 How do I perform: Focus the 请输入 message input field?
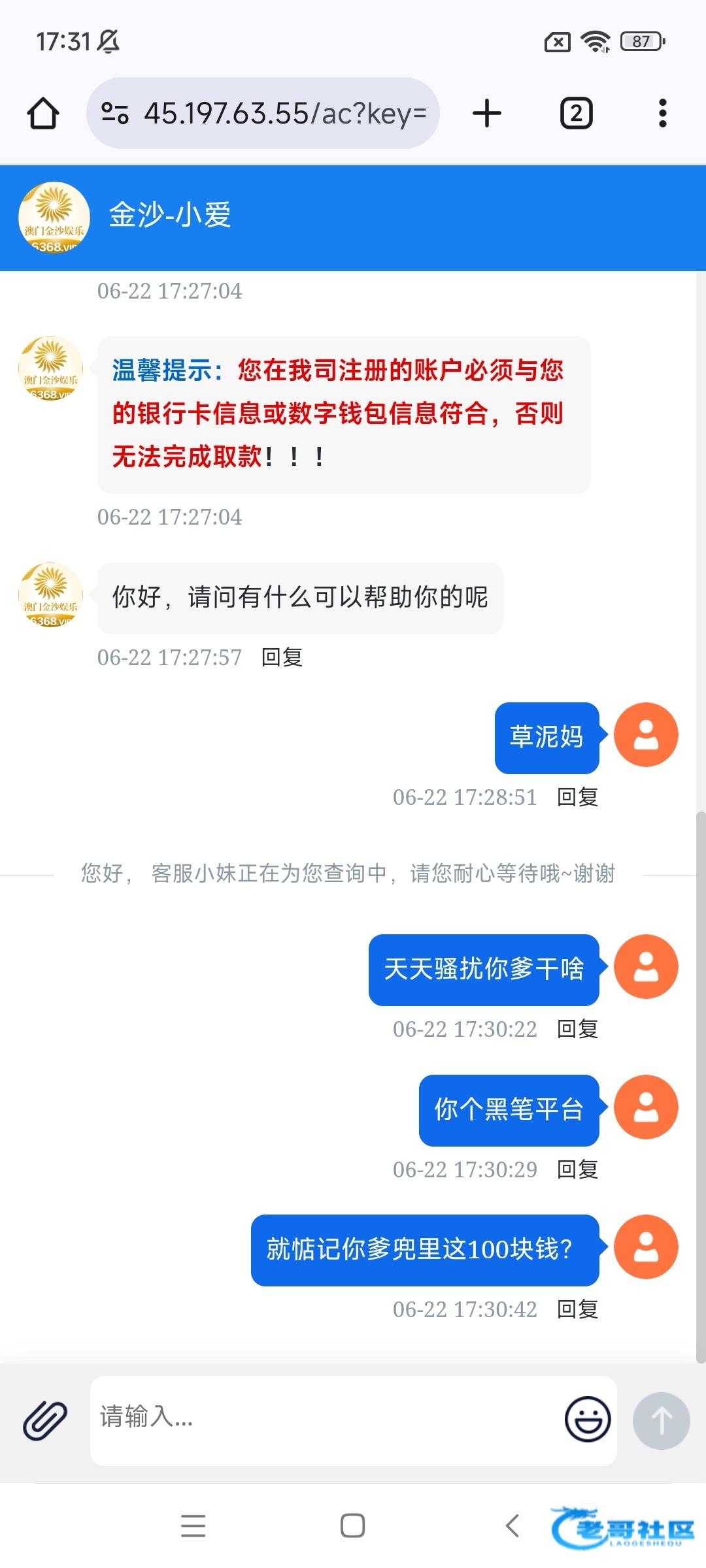click(x=327, y=1420)
